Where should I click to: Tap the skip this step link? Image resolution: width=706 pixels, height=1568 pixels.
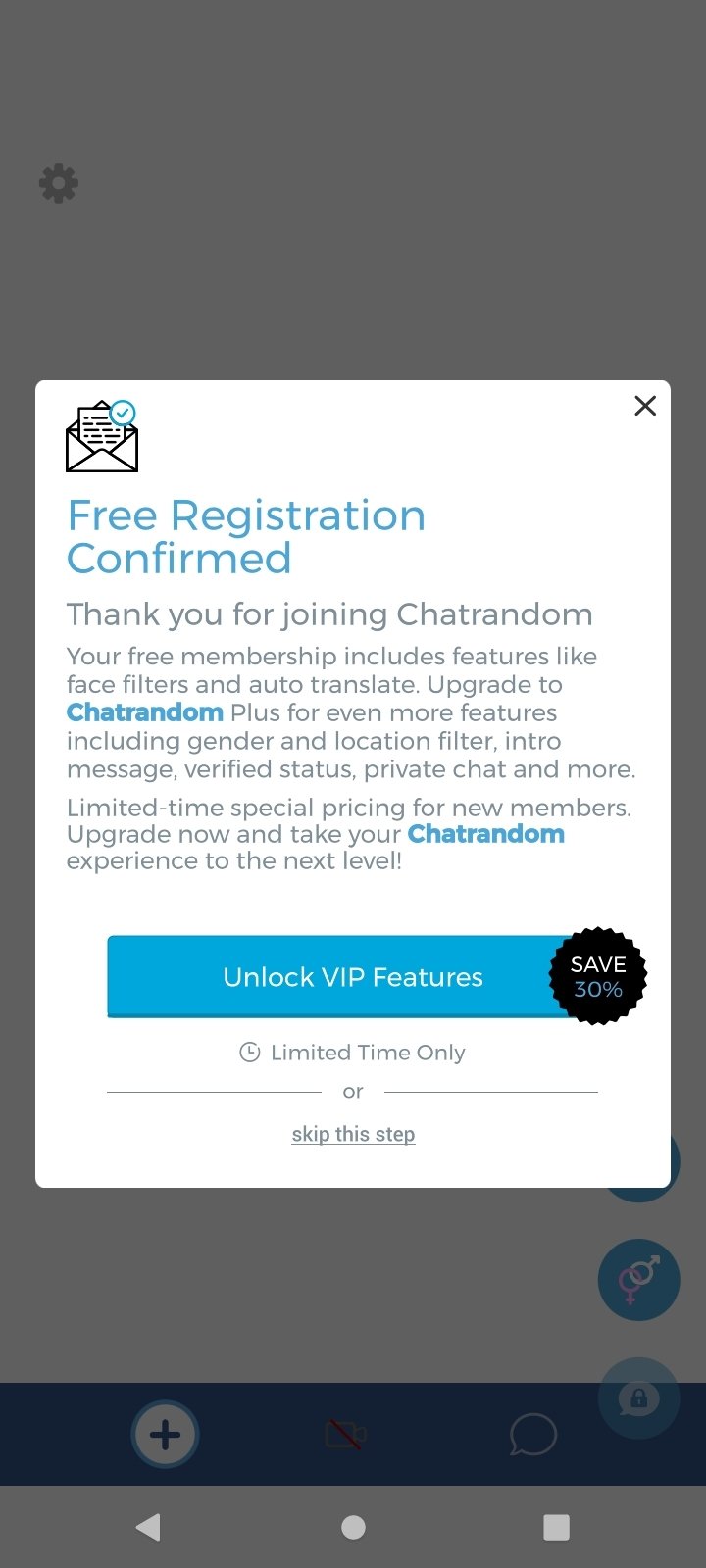tap(353, 1134)
